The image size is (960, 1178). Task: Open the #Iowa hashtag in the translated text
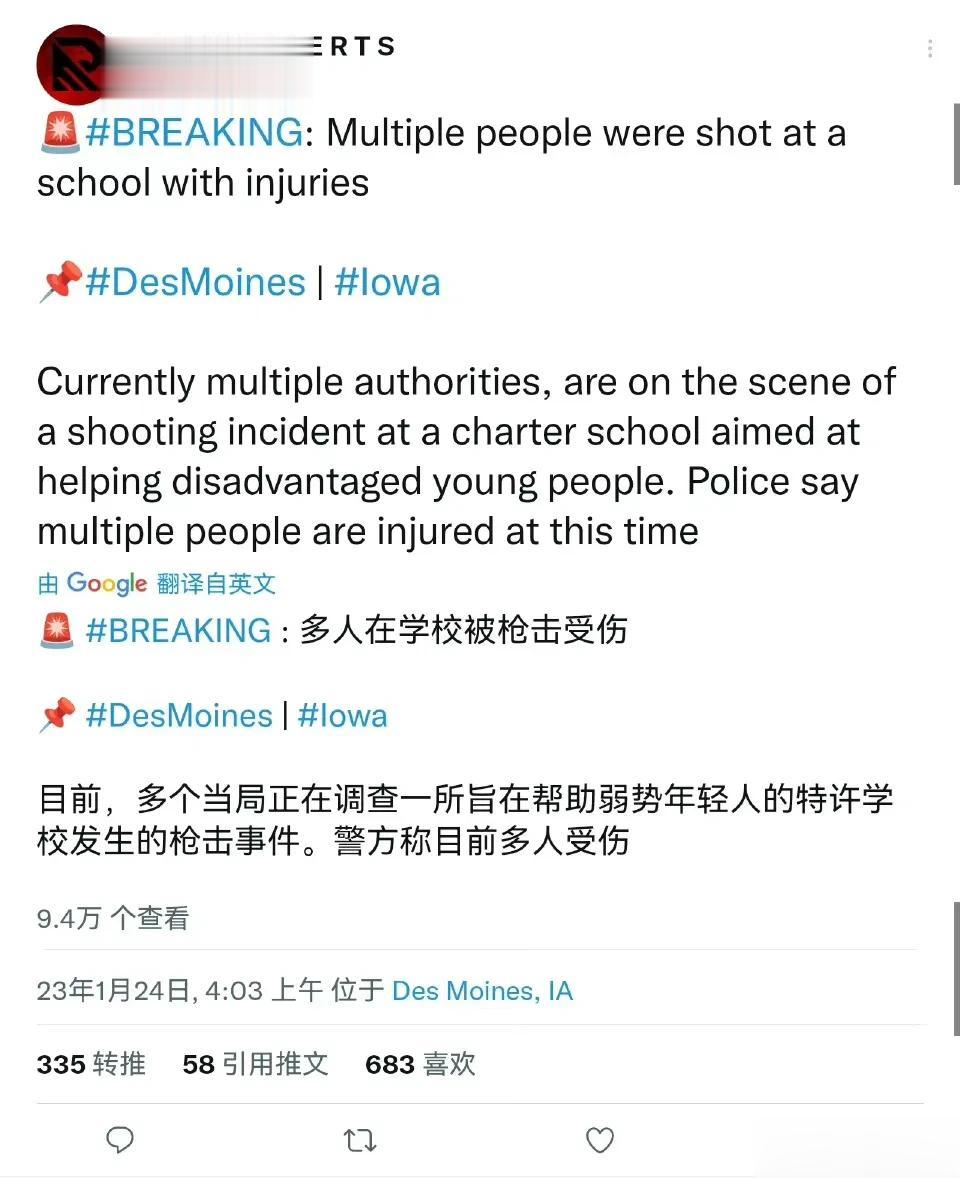coord(342,716)
